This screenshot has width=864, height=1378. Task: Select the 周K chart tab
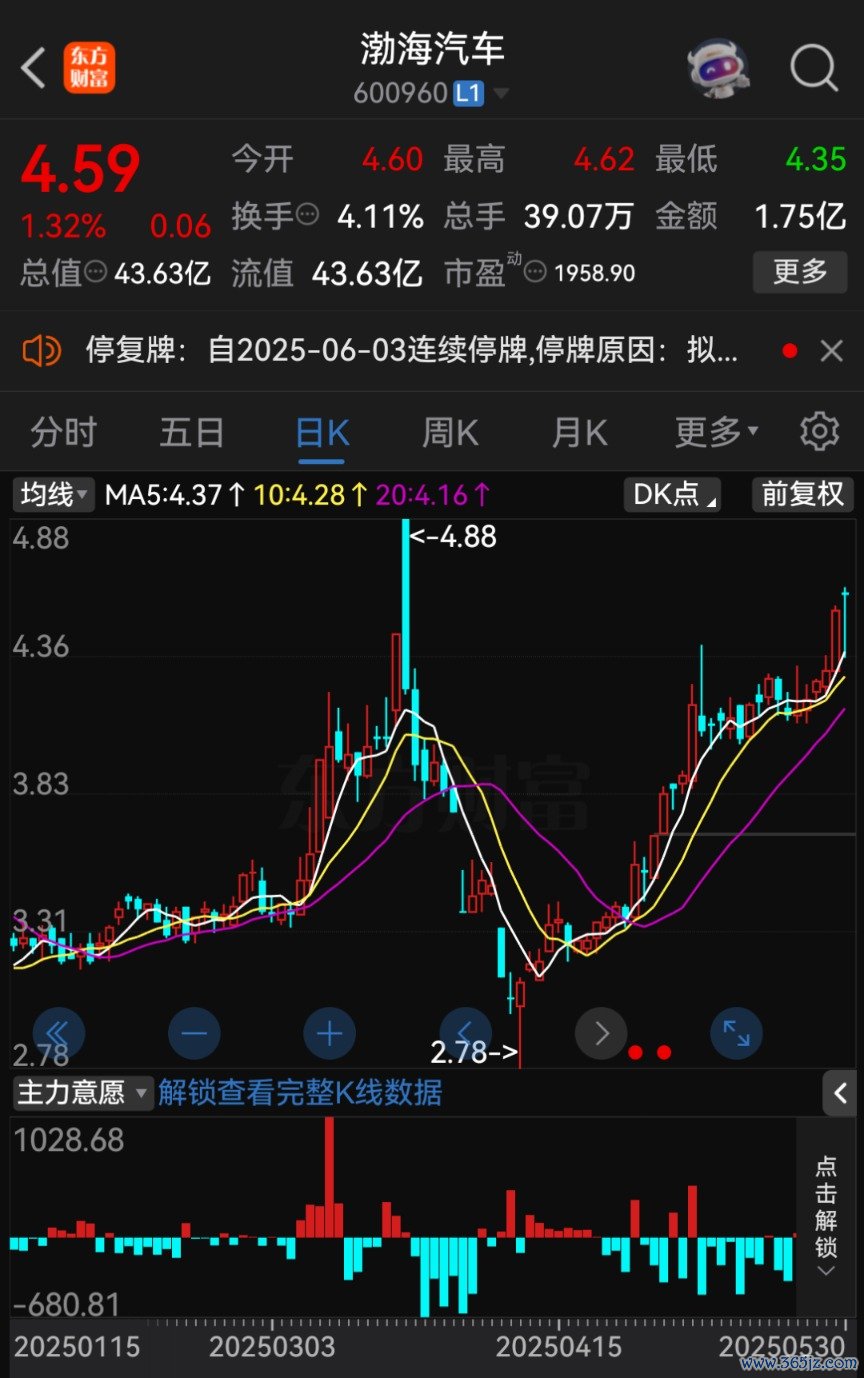[x=450, y=433]
